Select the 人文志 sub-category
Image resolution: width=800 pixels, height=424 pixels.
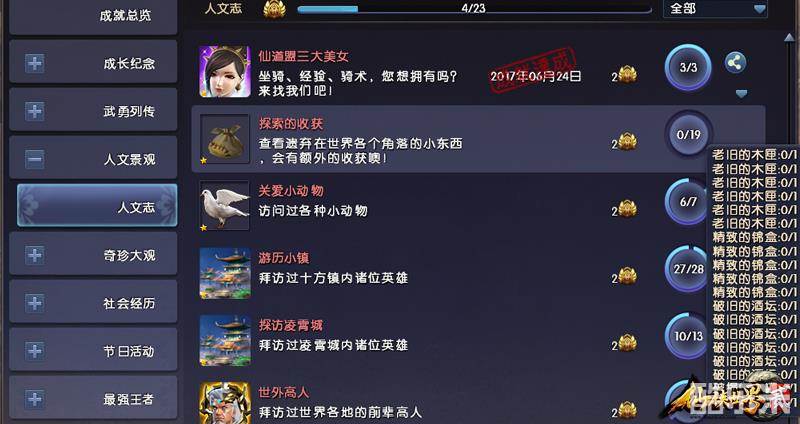tap(97, 207)
